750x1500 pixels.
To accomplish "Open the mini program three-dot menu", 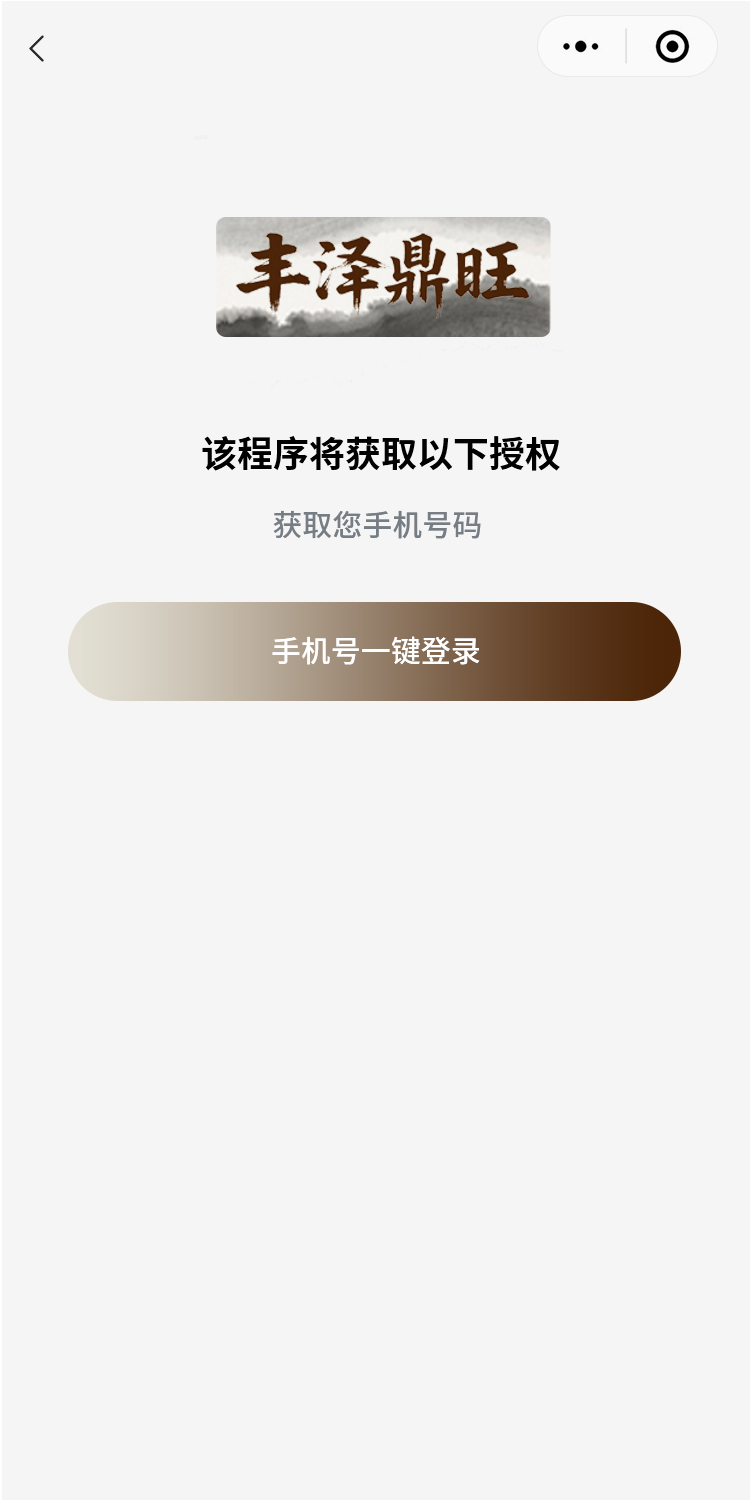I will [x=581, y=47].
